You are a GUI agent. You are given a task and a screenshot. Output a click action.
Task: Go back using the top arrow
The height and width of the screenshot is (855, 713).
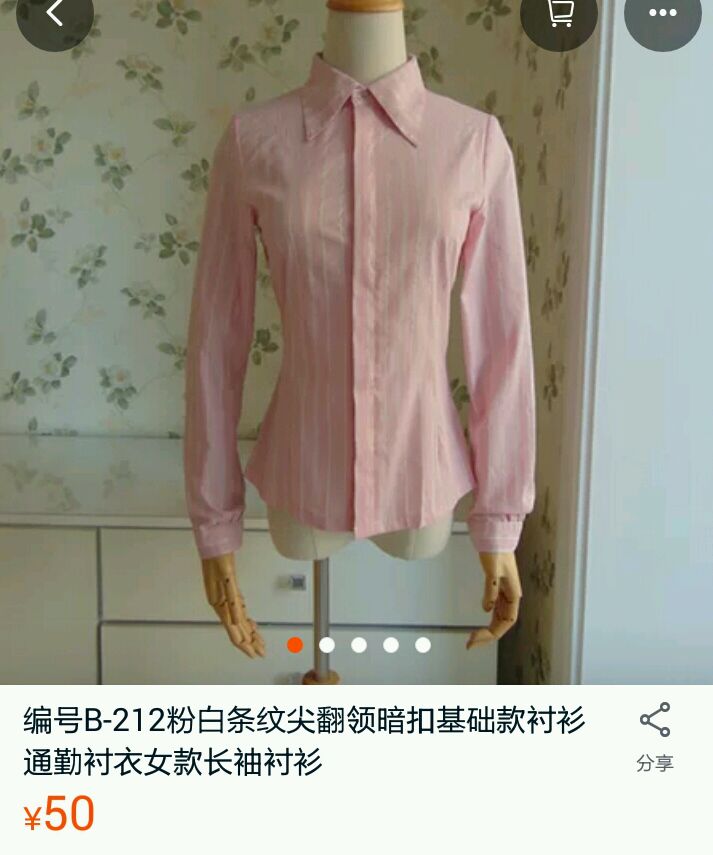[x=55, y=14]
